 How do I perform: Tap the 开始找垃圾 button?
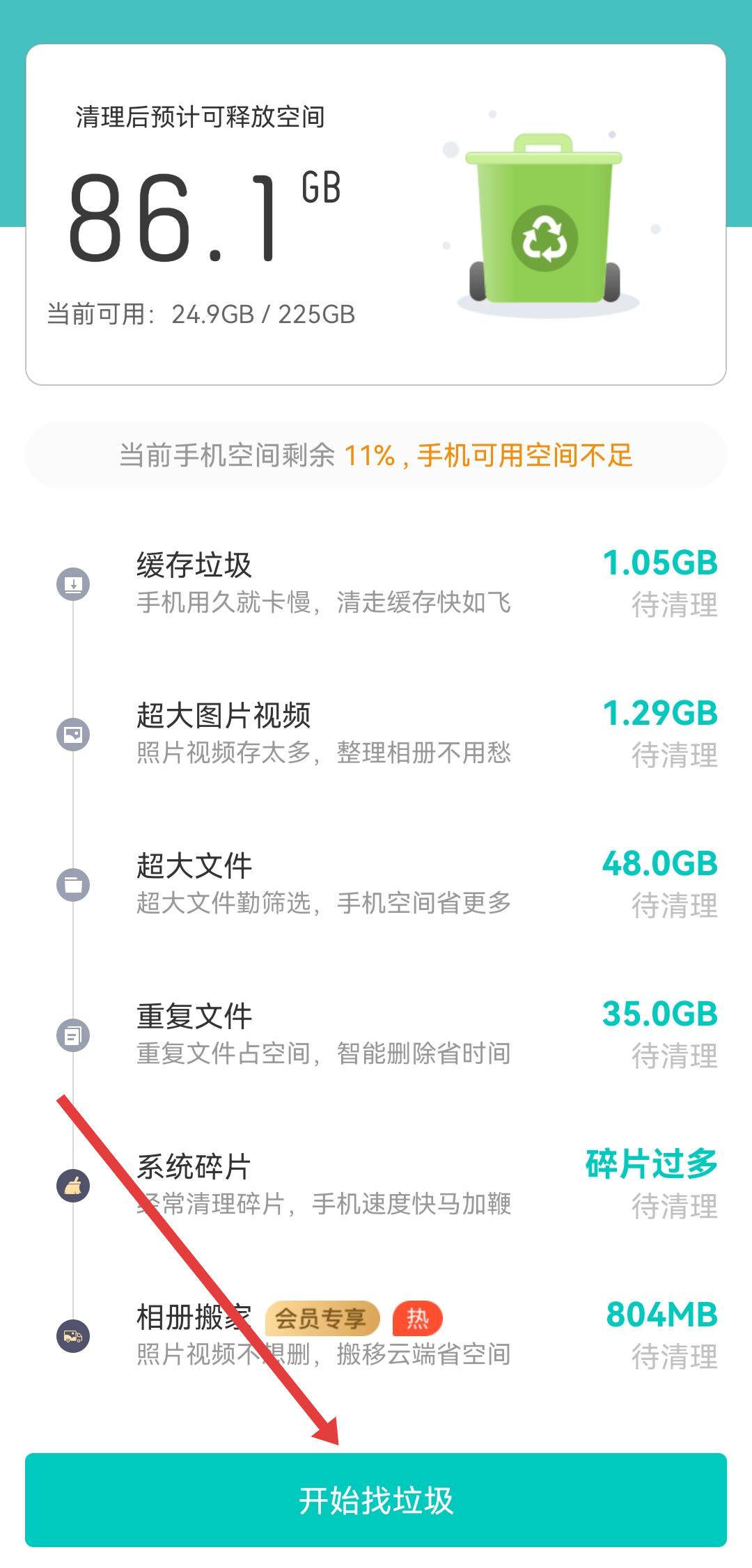click(x=376, y=1500)
